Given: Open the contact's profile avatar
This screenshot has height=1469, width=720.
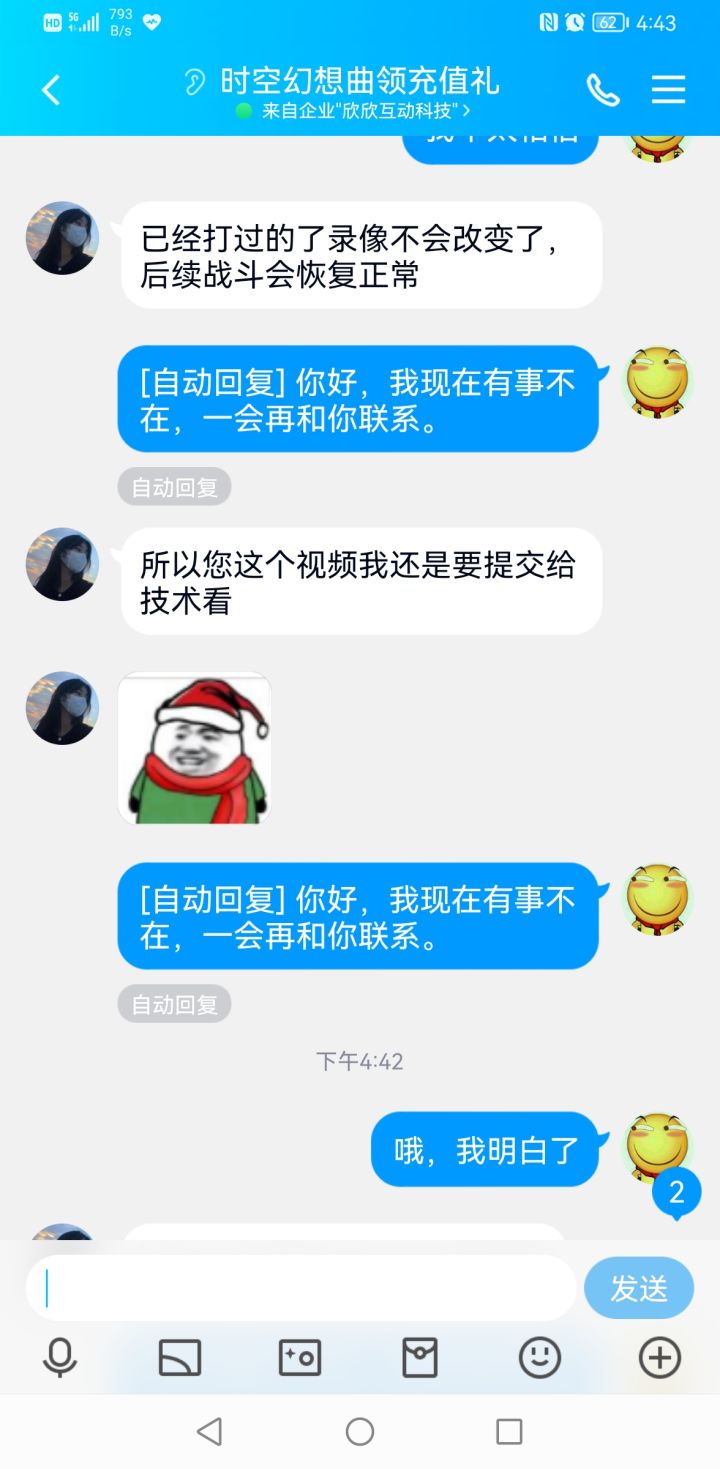Looking at the screenshot, I should 62,238.
